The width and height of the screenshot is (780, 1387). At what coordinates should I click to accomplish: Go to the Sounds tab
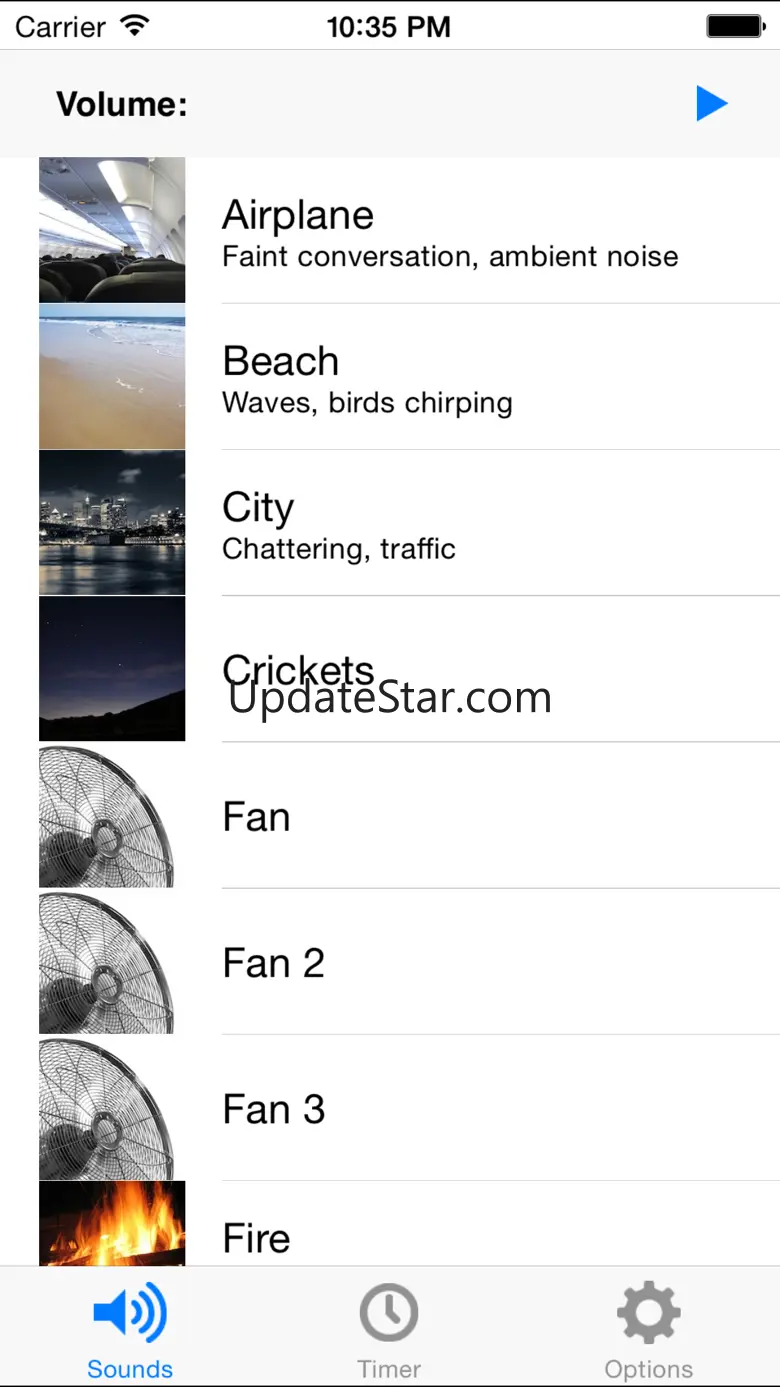click(x=130, y=1330)
